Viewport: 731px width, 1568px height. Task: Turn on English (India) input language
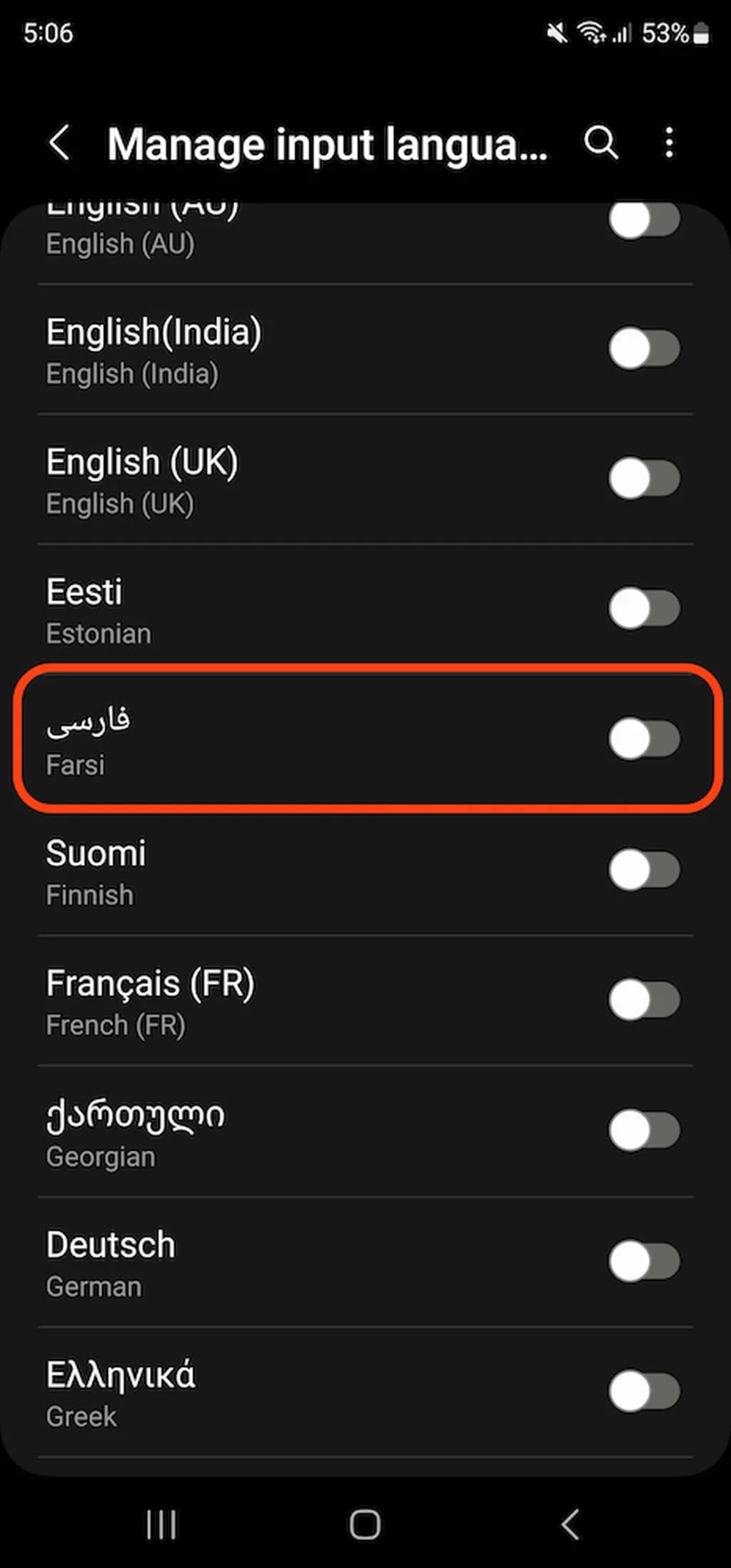click(x=644, y=349)
